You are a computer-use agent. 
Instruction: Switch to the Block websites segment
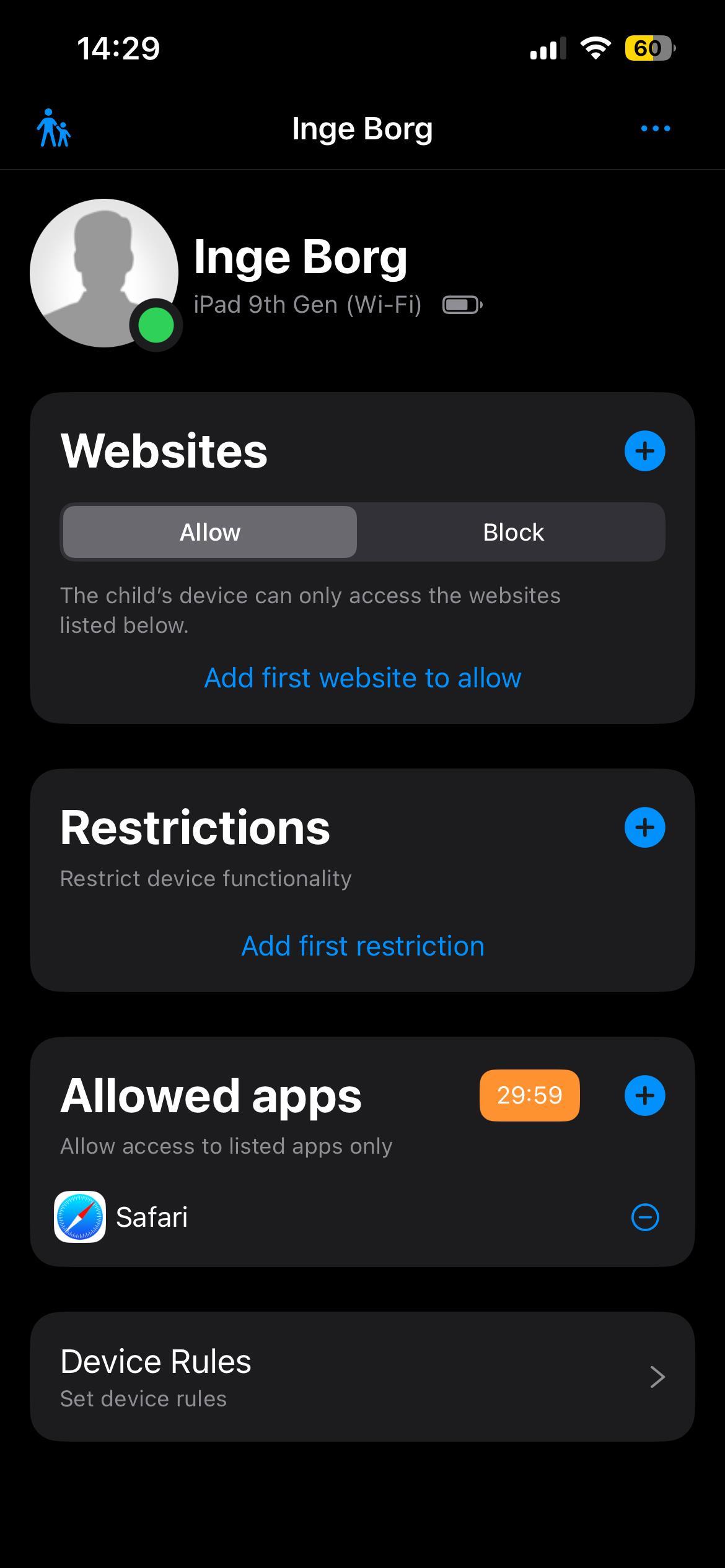[513, 533]
